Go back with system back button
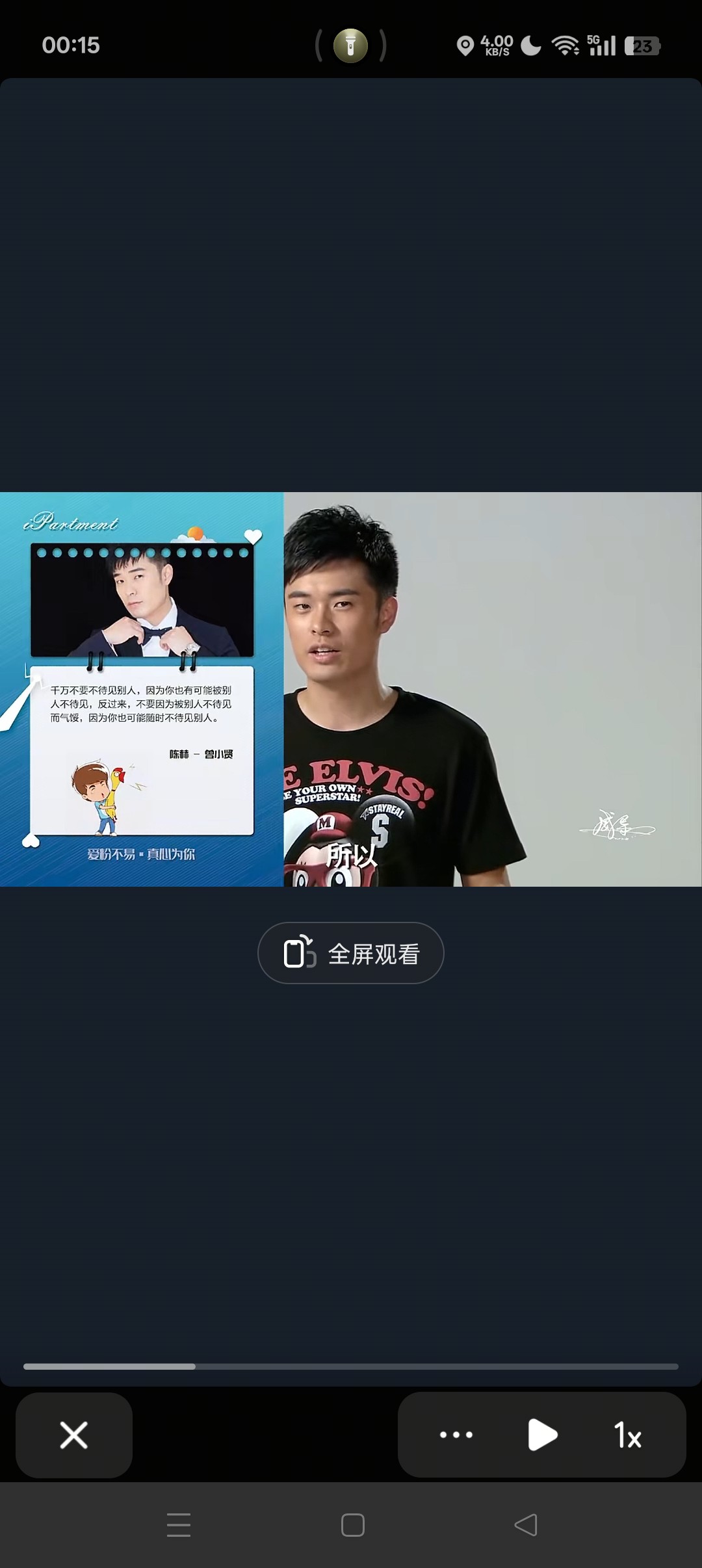The image size is (702, 1568). (525, 1525)
